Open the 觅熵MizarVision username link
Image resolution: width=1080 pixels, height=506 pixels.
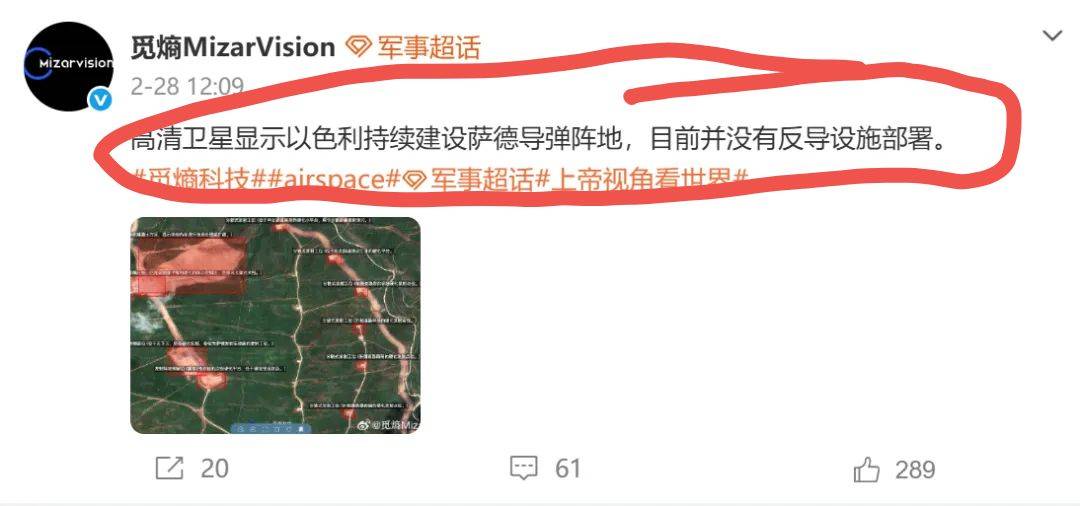232,46
